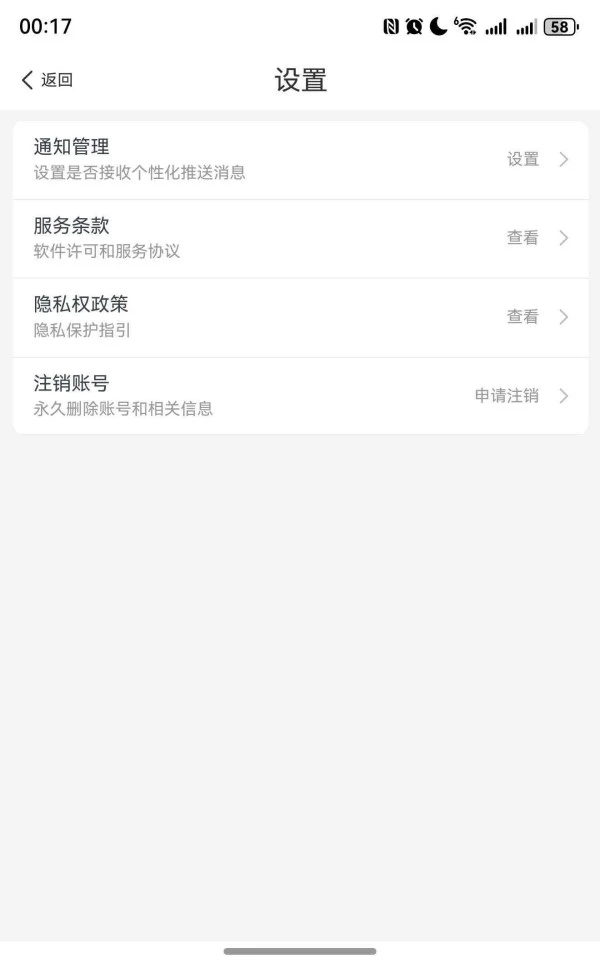Image resolution: width=600 pixels, height=963 pixels.
Task: Open the 隐私权政策 privacy policy
Action: (x=300, y=317)
